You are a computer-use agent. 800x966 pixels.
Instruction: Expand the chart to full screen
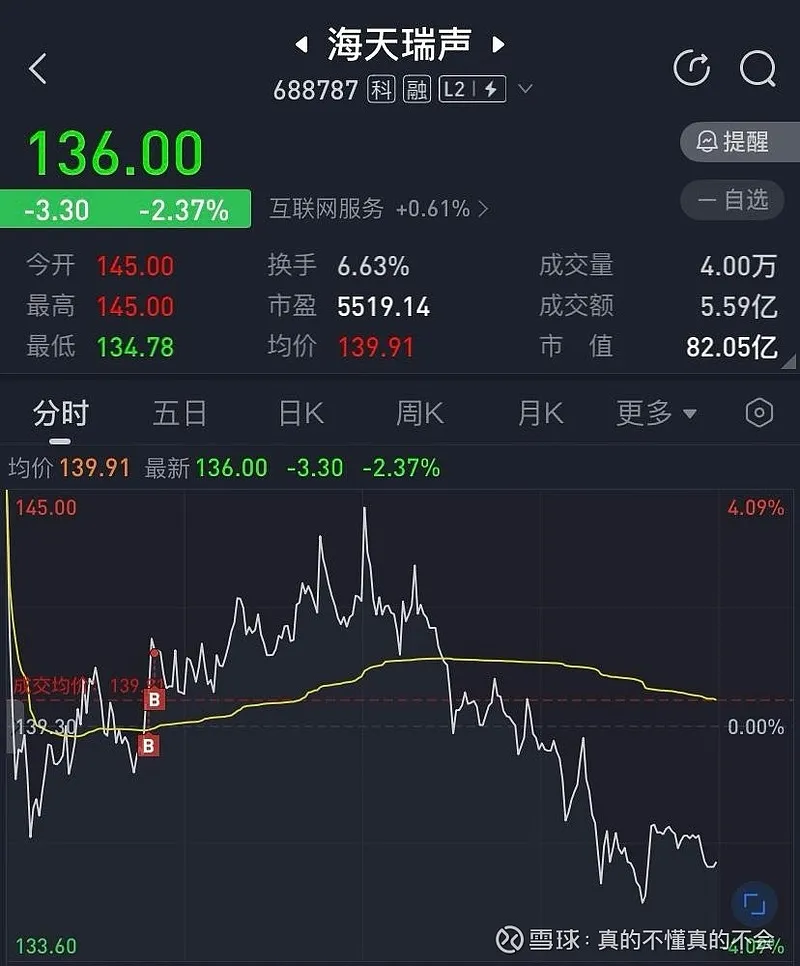754,904
